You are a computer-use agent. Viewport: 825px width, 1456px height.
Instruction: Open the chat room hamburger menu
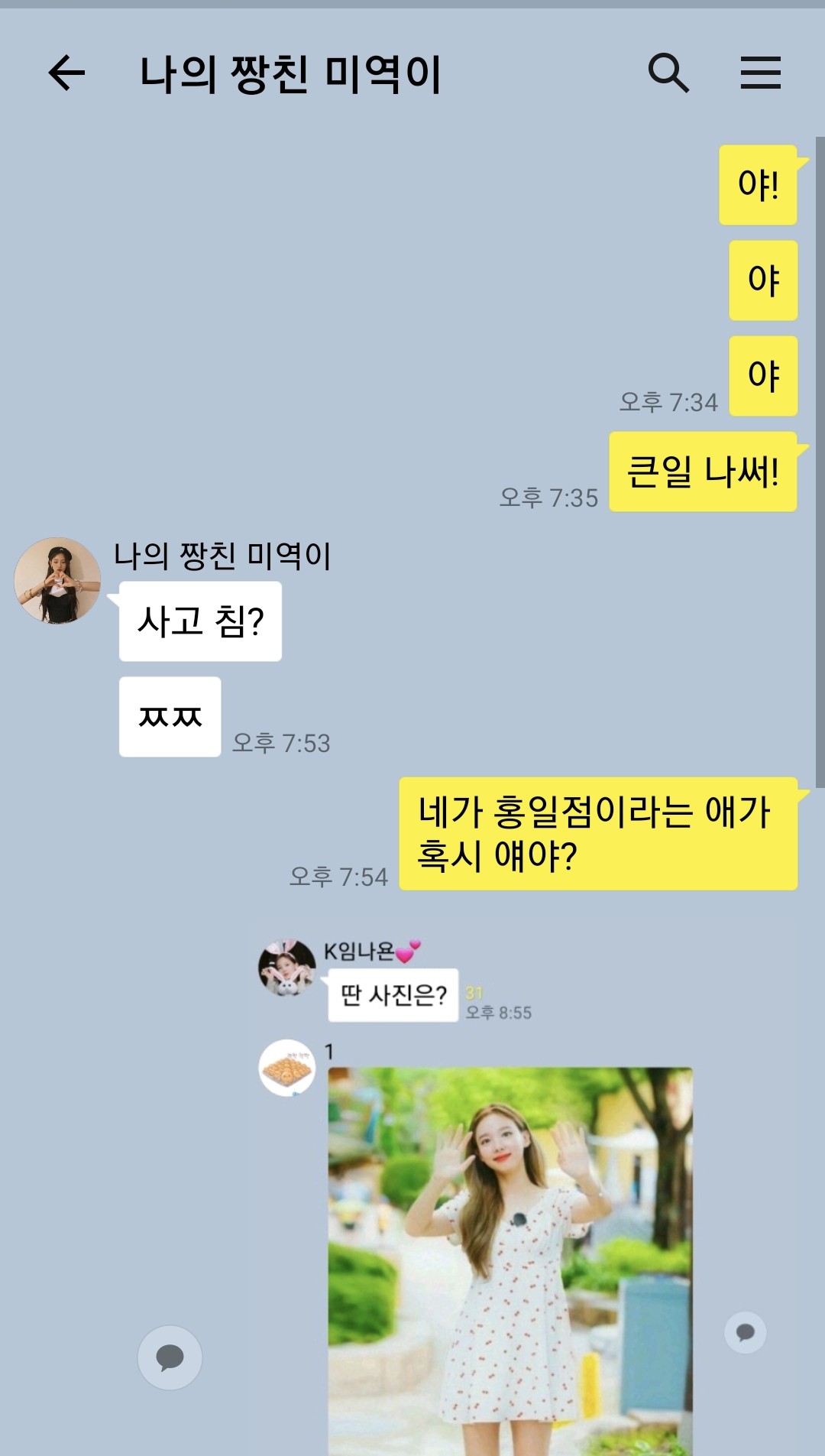pos(760,73)
